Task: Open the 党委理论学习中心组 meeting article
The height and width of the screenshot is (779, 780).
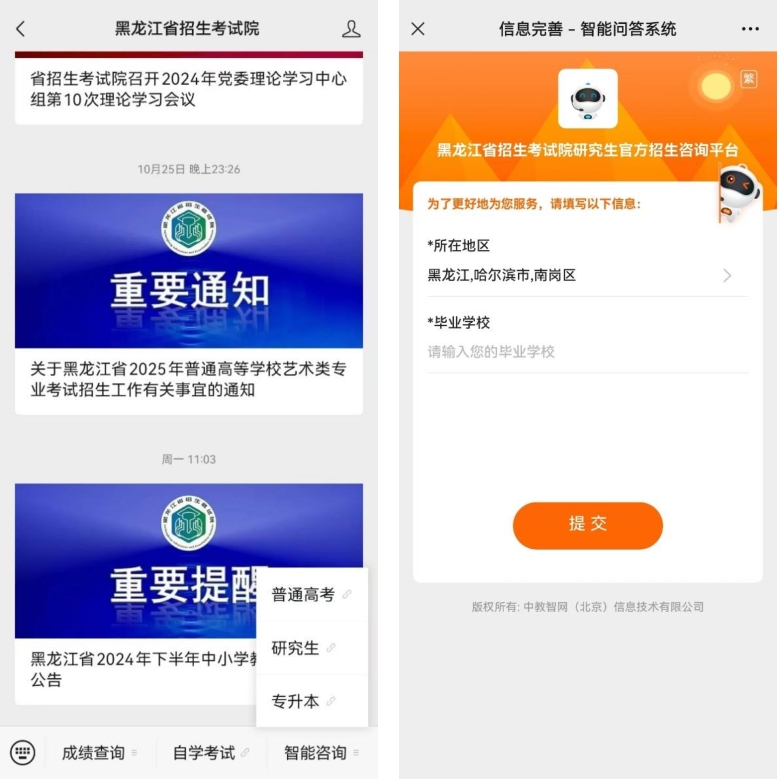Action: click(x=189, y=89)
